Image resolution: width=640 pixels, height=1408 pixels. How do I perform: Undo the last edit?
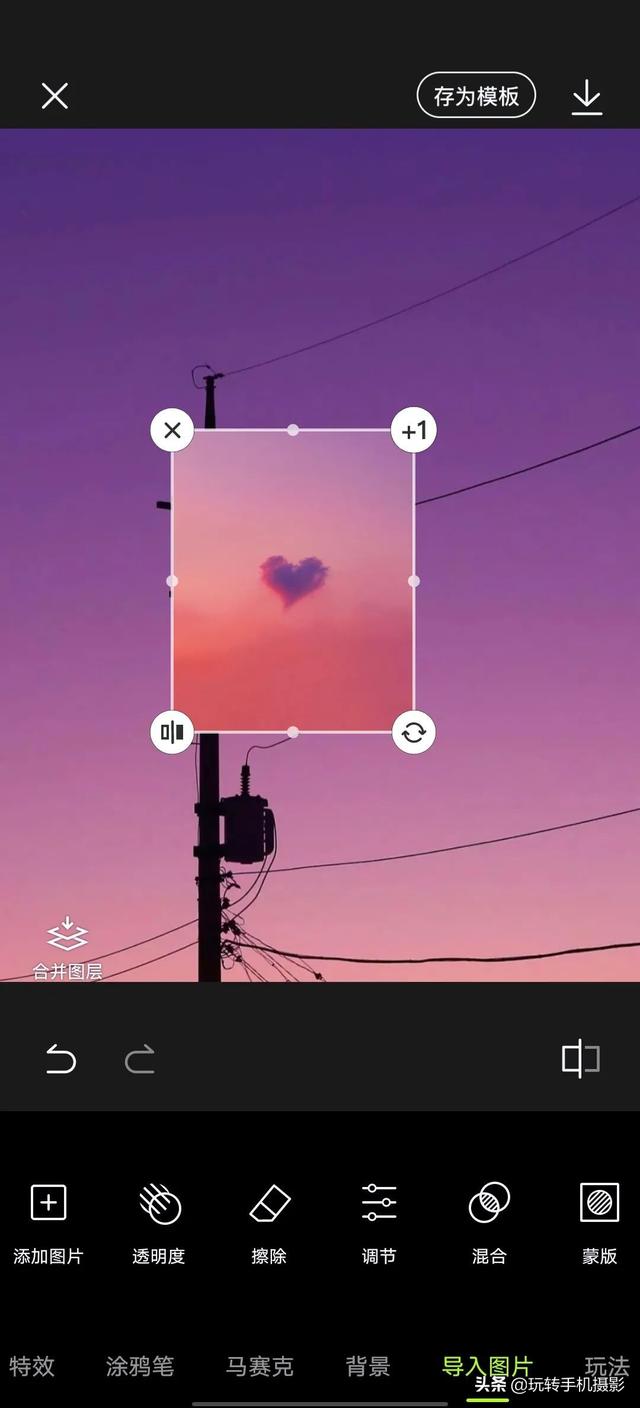click(61, 1059)
